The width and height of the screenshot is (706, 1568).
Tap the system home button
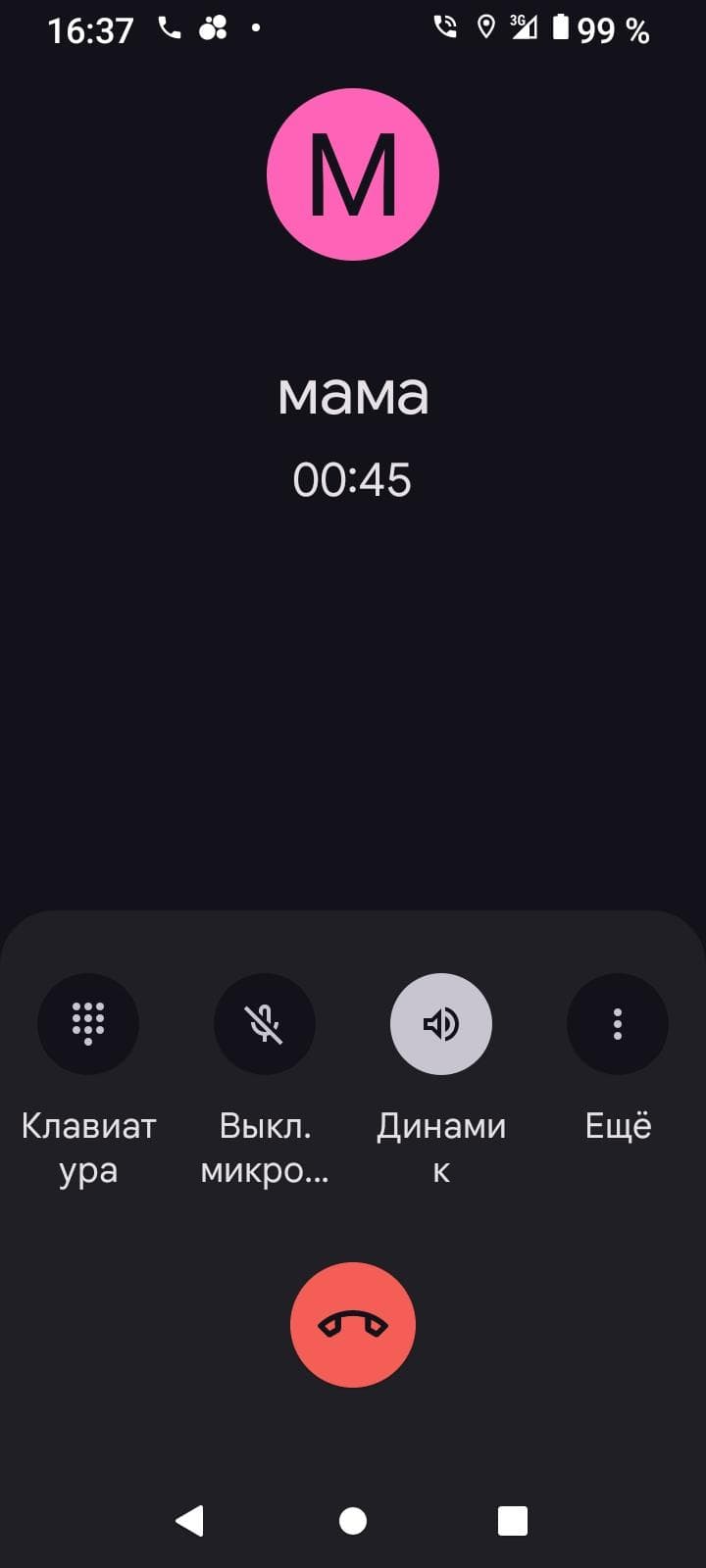[353, 1521]
